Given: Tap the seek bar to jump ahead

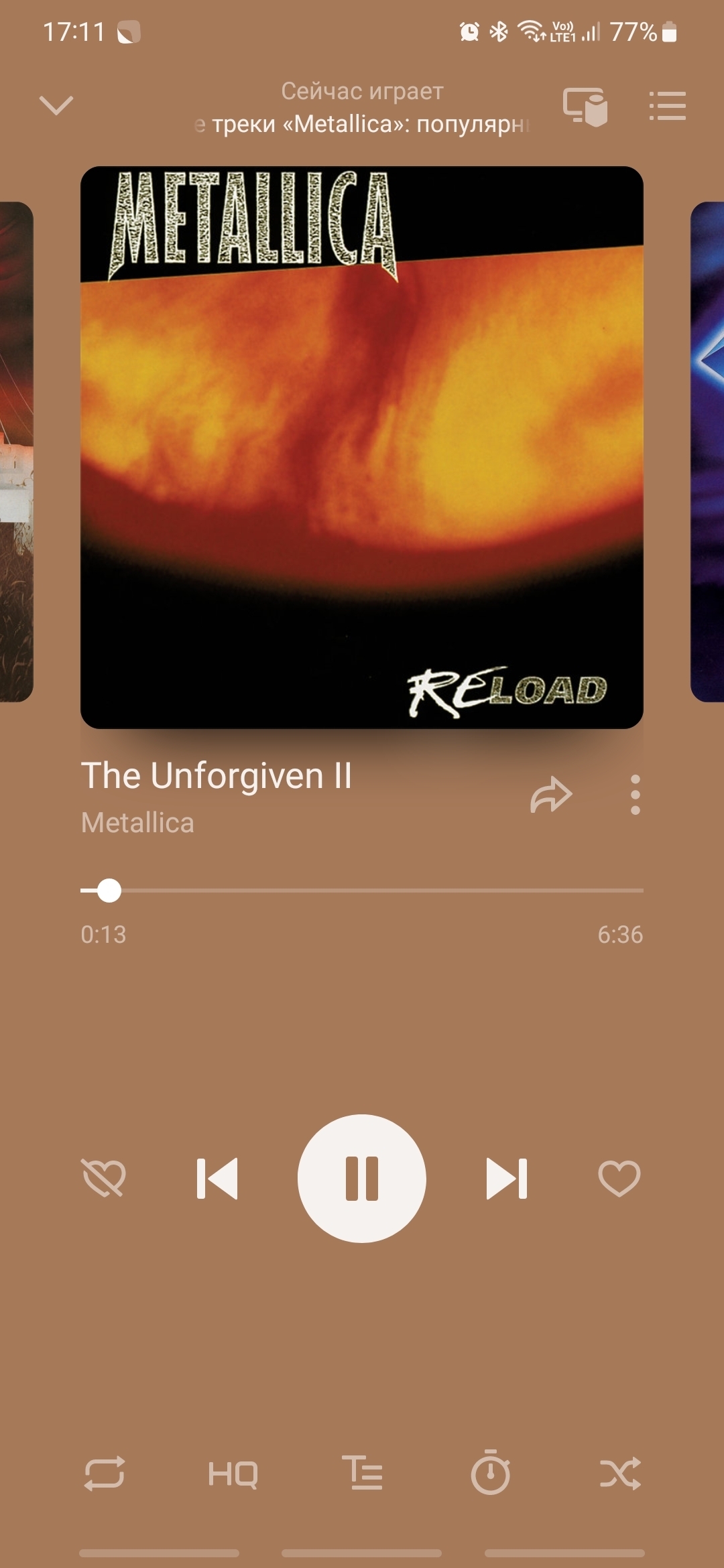Looking at the screenshot, I should tap(402, 891).
